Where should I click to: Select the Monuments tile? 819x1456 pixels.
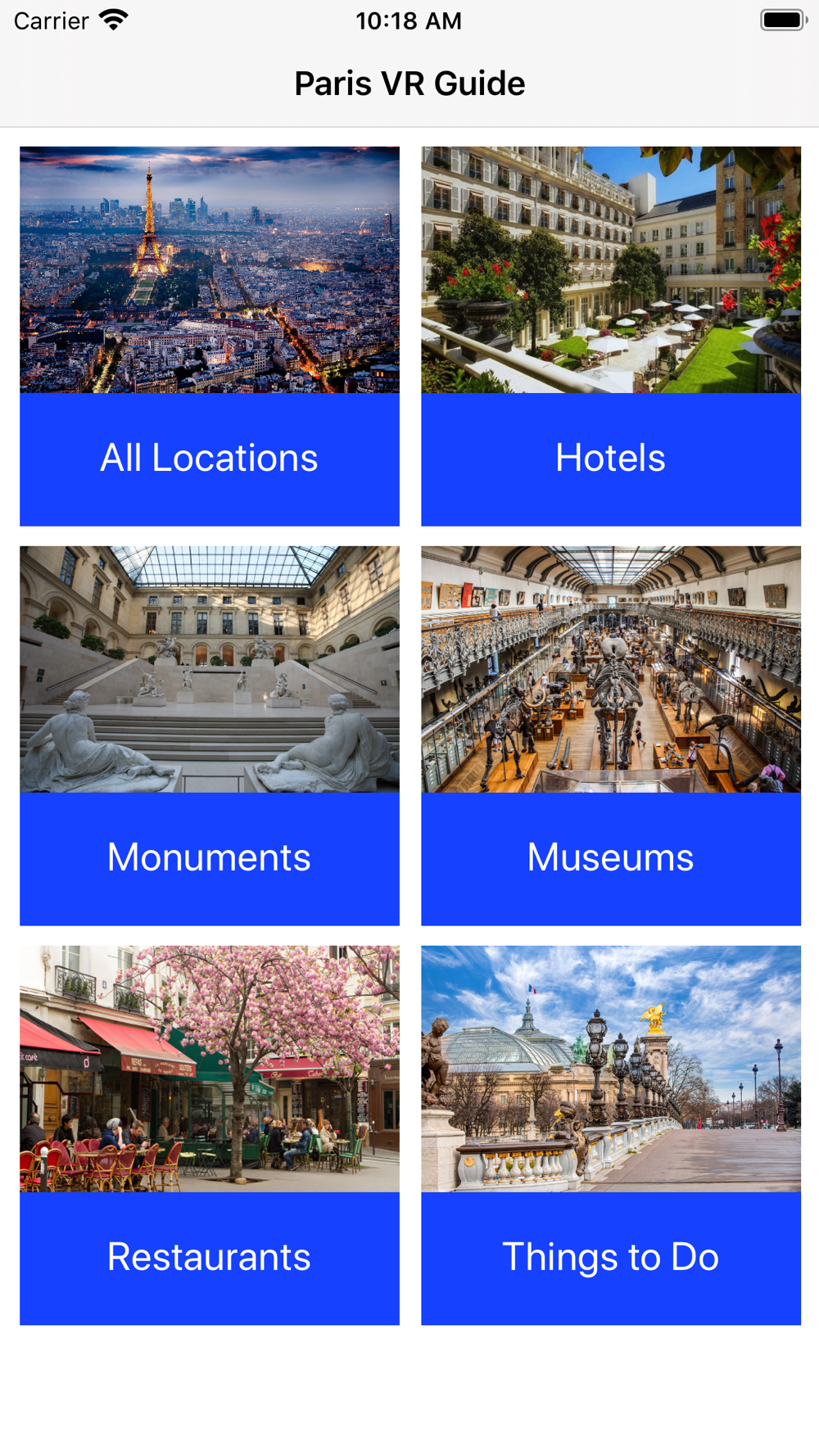(210, 735)
